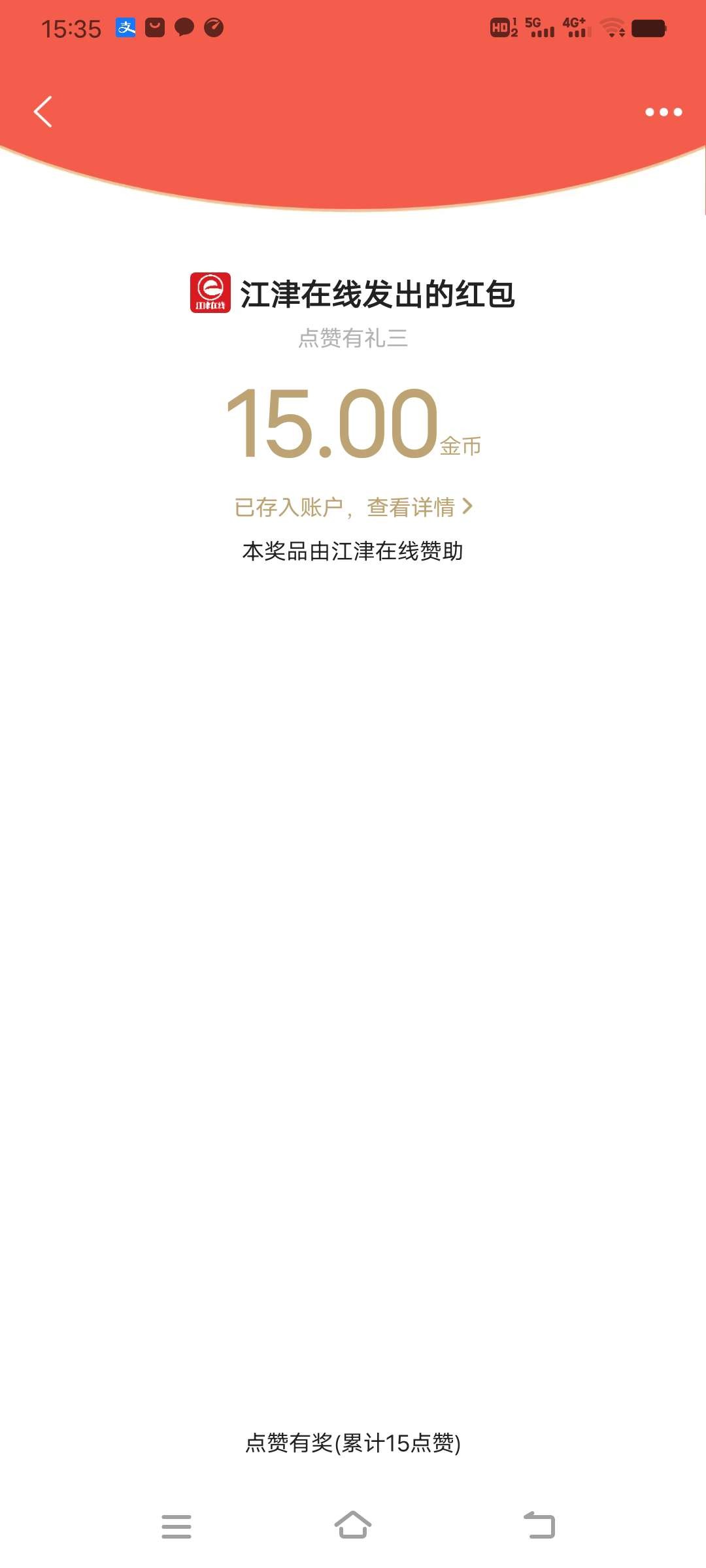Open recent apps via system menu button
Screen dimensions: 706x1568
pos(176,1526)
